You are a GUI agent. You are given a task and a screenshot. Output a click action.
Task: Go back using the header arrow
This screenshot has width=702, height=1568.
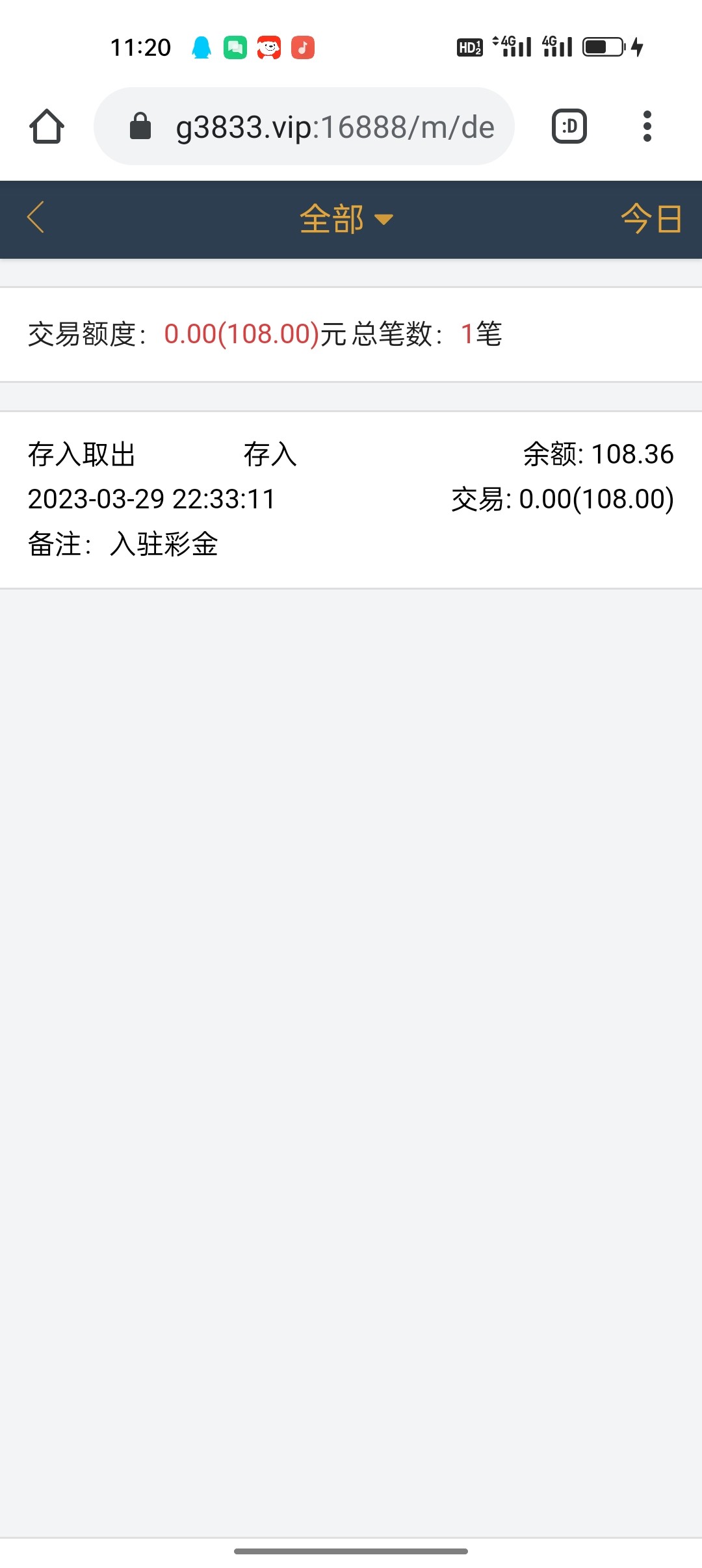(36, 217)
